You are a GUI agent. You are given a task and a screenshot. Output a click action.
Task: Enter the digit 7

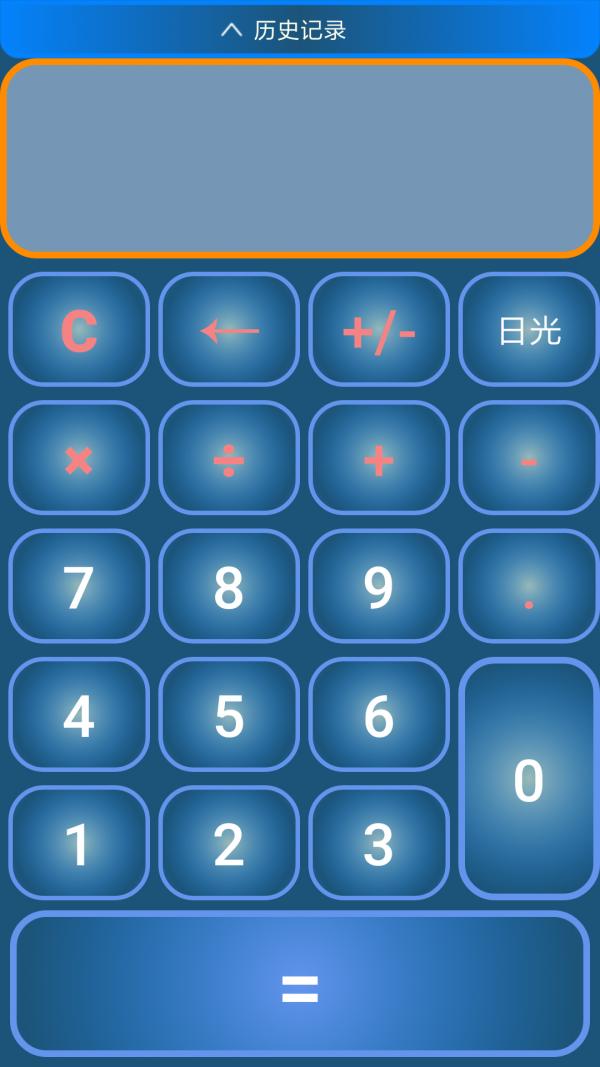[79, 587]
